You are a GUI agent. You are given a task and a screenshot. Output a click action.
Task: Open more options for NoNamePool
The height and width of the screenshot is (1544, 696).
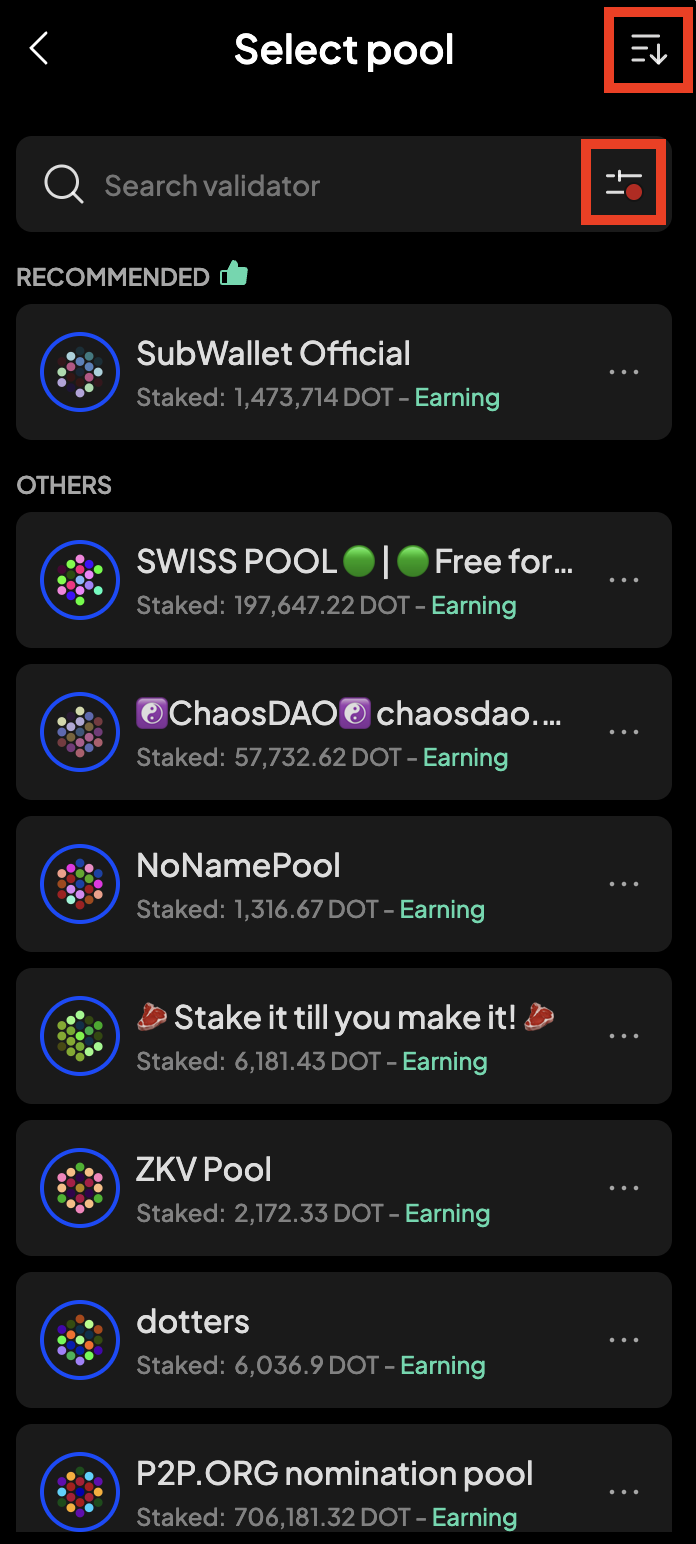(624, 884)
